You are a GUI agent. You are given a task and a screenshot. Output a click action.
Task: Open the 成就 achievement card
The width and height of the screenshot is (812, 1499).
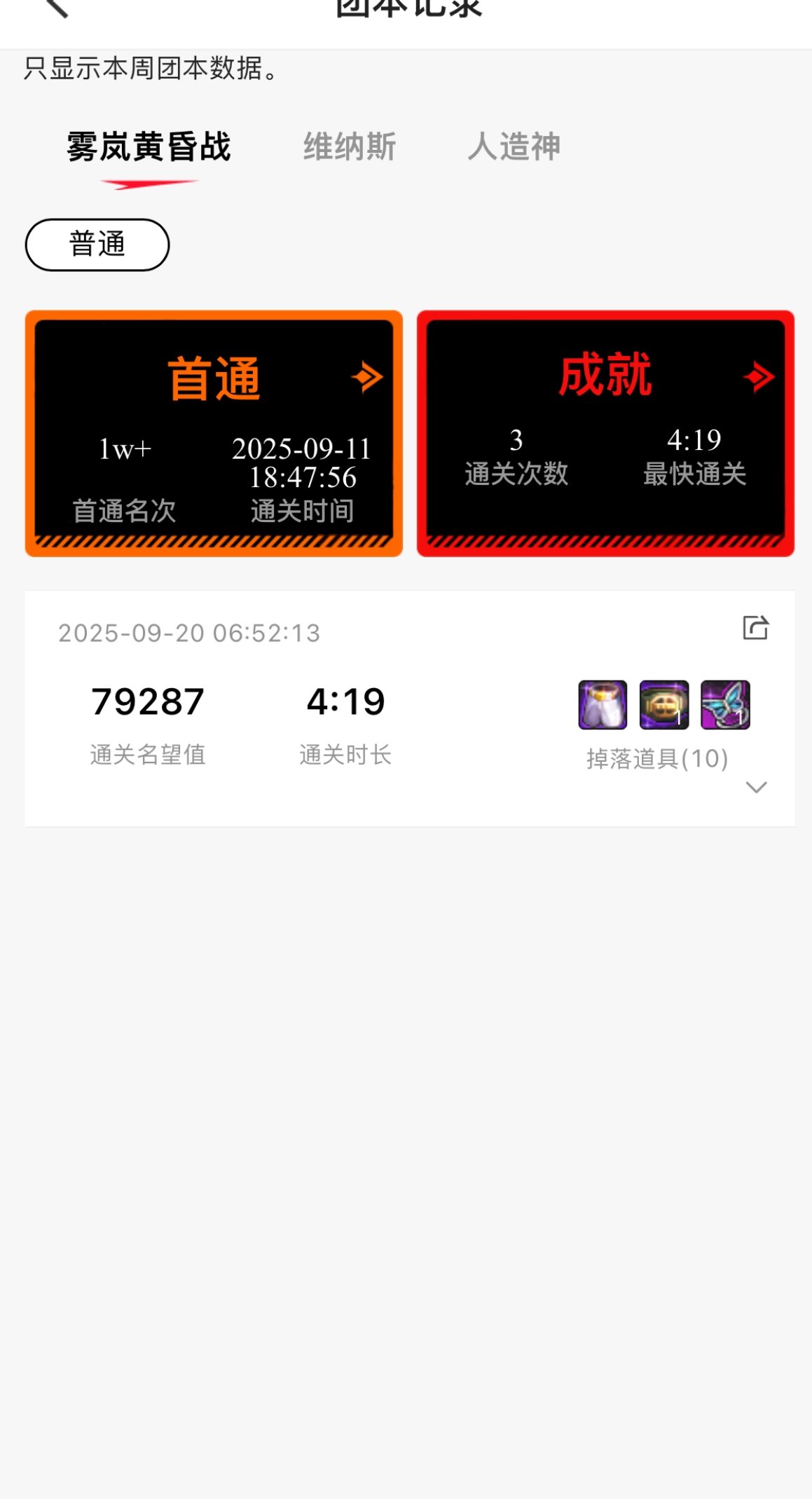coord(605,433)
